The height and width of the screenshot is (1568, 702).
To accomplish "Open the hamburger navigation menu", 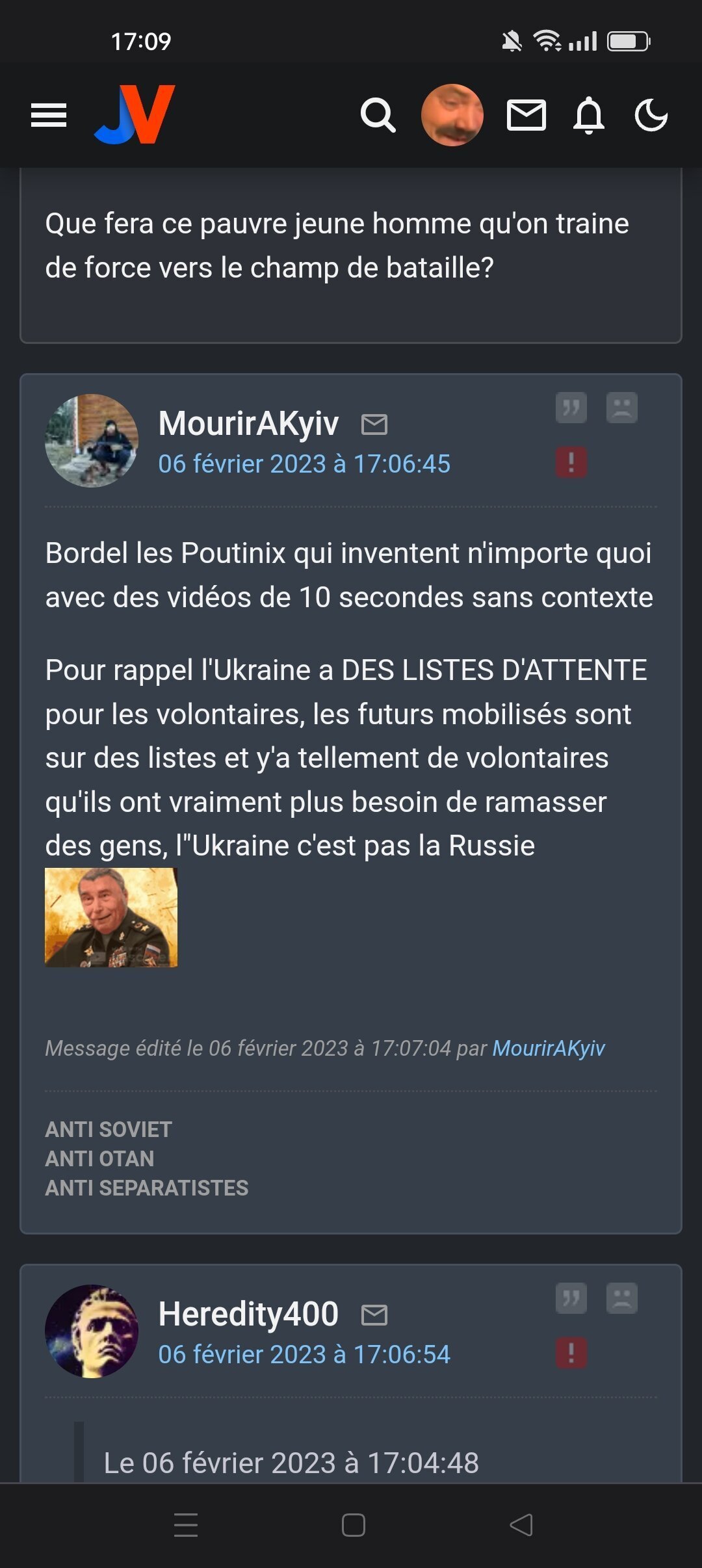I will 49,116.
